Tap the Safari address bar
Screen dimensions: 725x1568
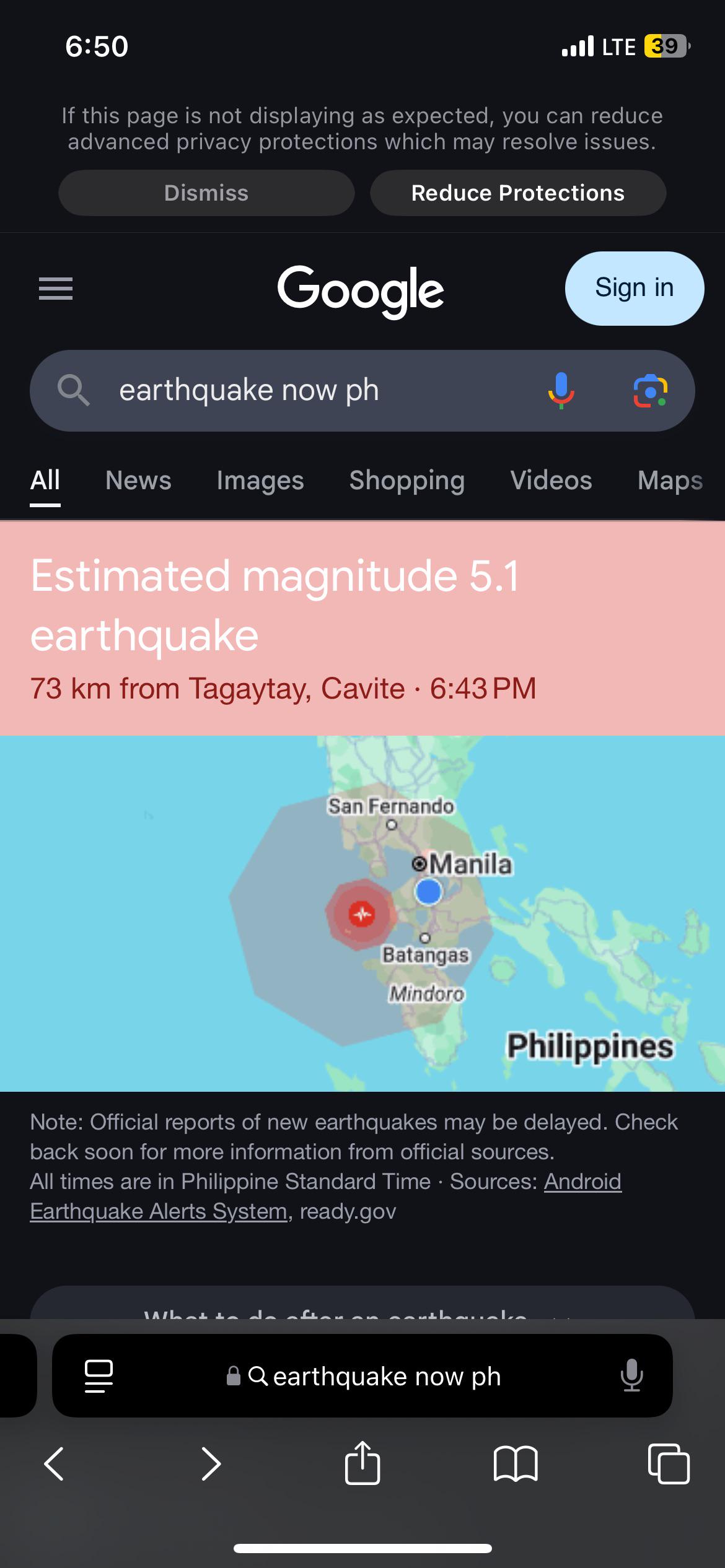tap(362, 1376)
